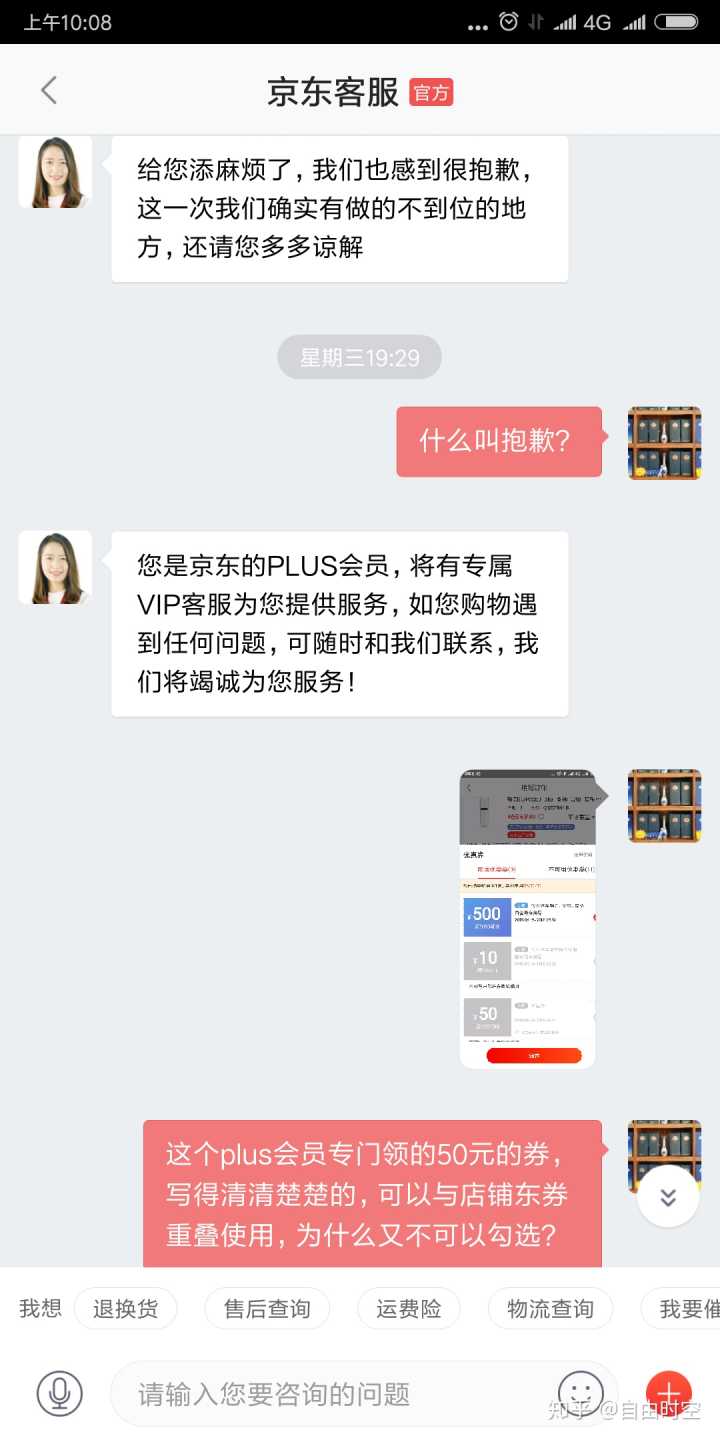Open the emoji picker
Screen dimensions: 720x1440
pos(580,1391)
